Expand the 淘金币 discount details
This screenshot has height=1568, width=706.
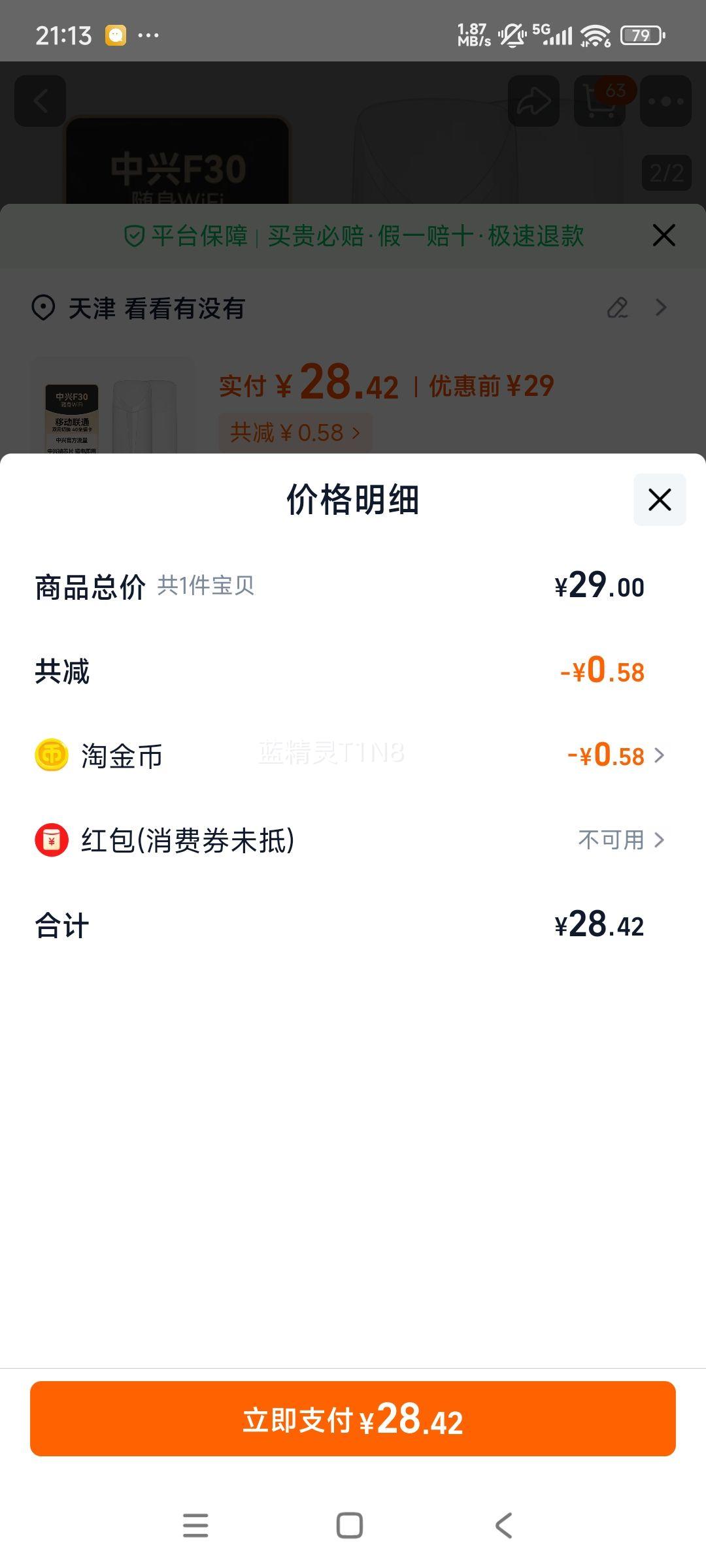coord(660,755)
